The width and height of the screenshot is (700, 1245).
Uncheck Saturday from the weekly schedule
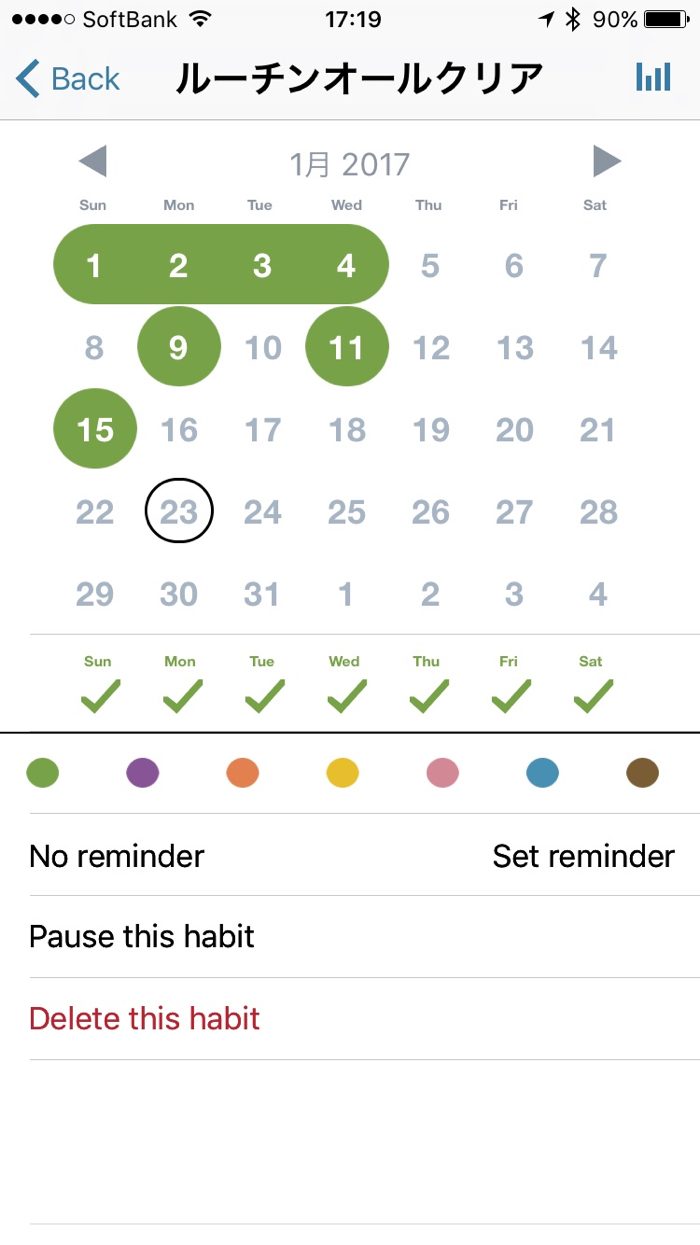point(592,686)
